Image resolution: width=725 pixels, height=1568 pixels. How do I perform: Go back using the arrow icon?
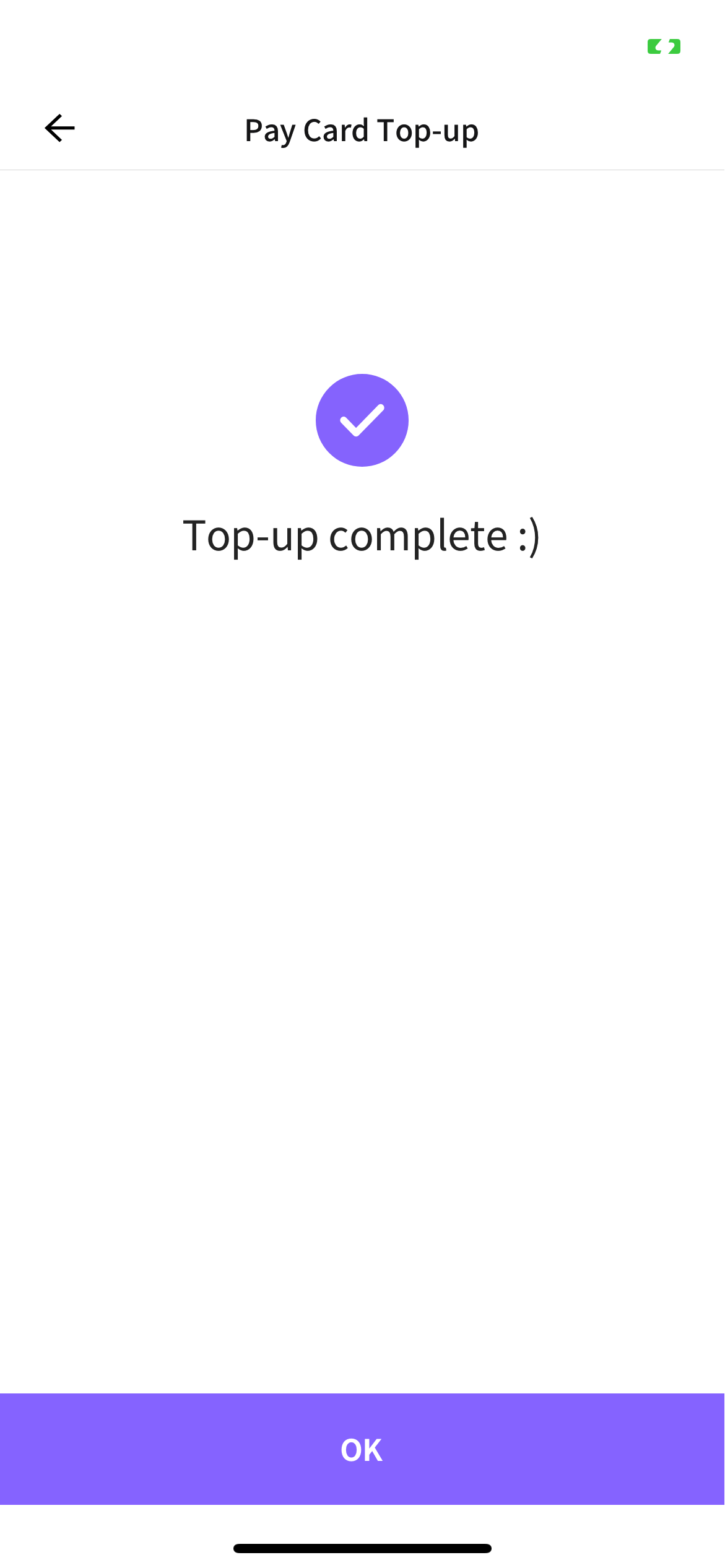pos(60,128)
